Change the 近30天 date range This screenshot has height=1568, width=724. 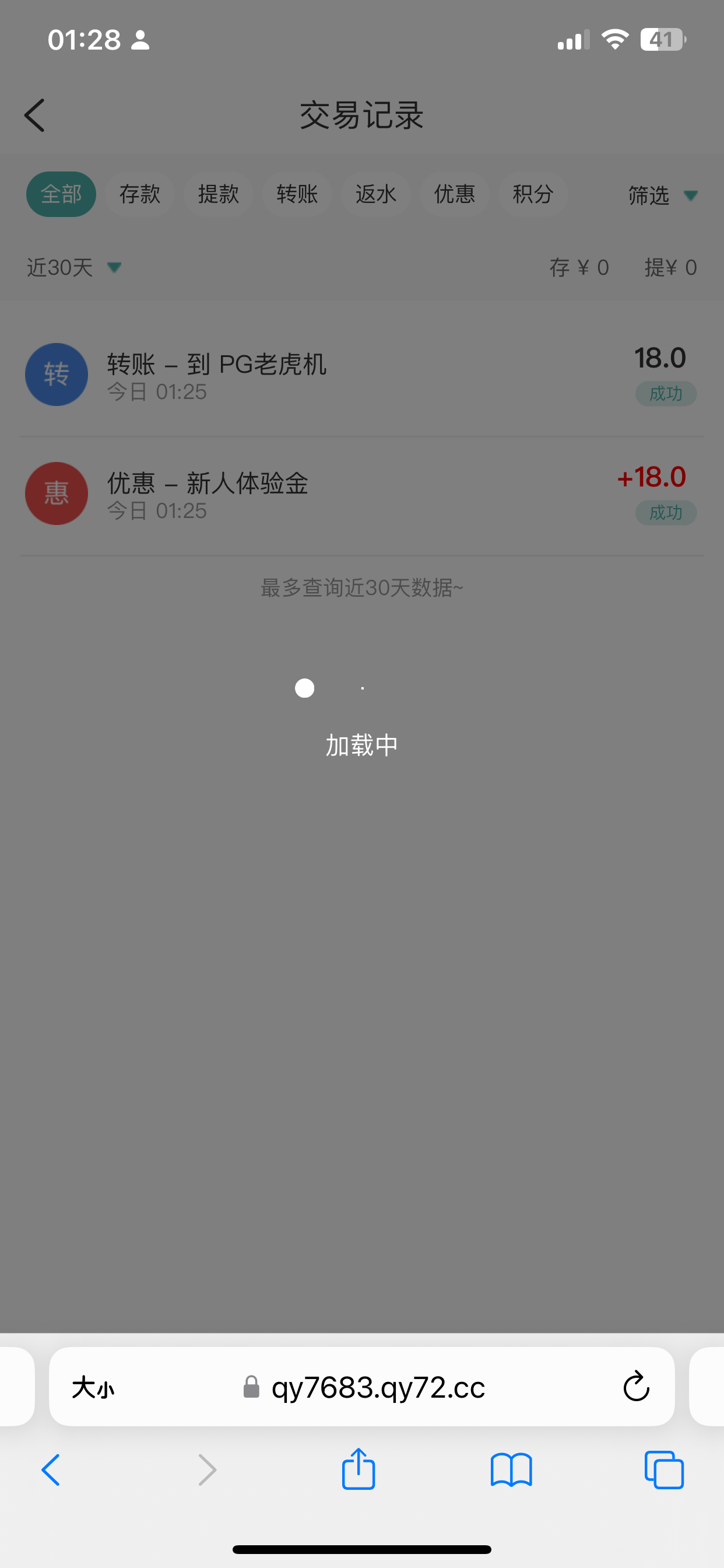coord(73,268)
